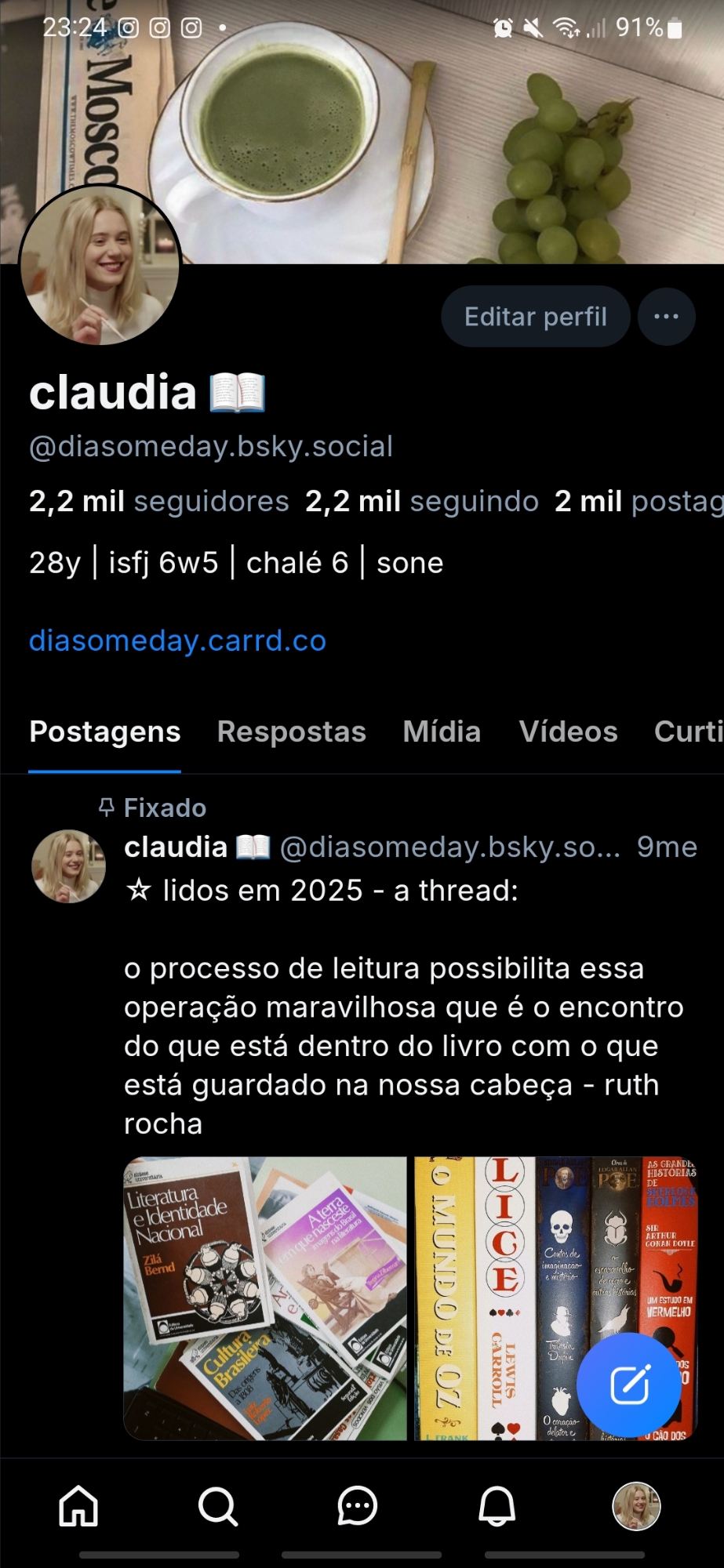724x1568 pixels.
Task: Open the Literatura e Identidade Nacional photo
Action: click(x=265, y=1298)
